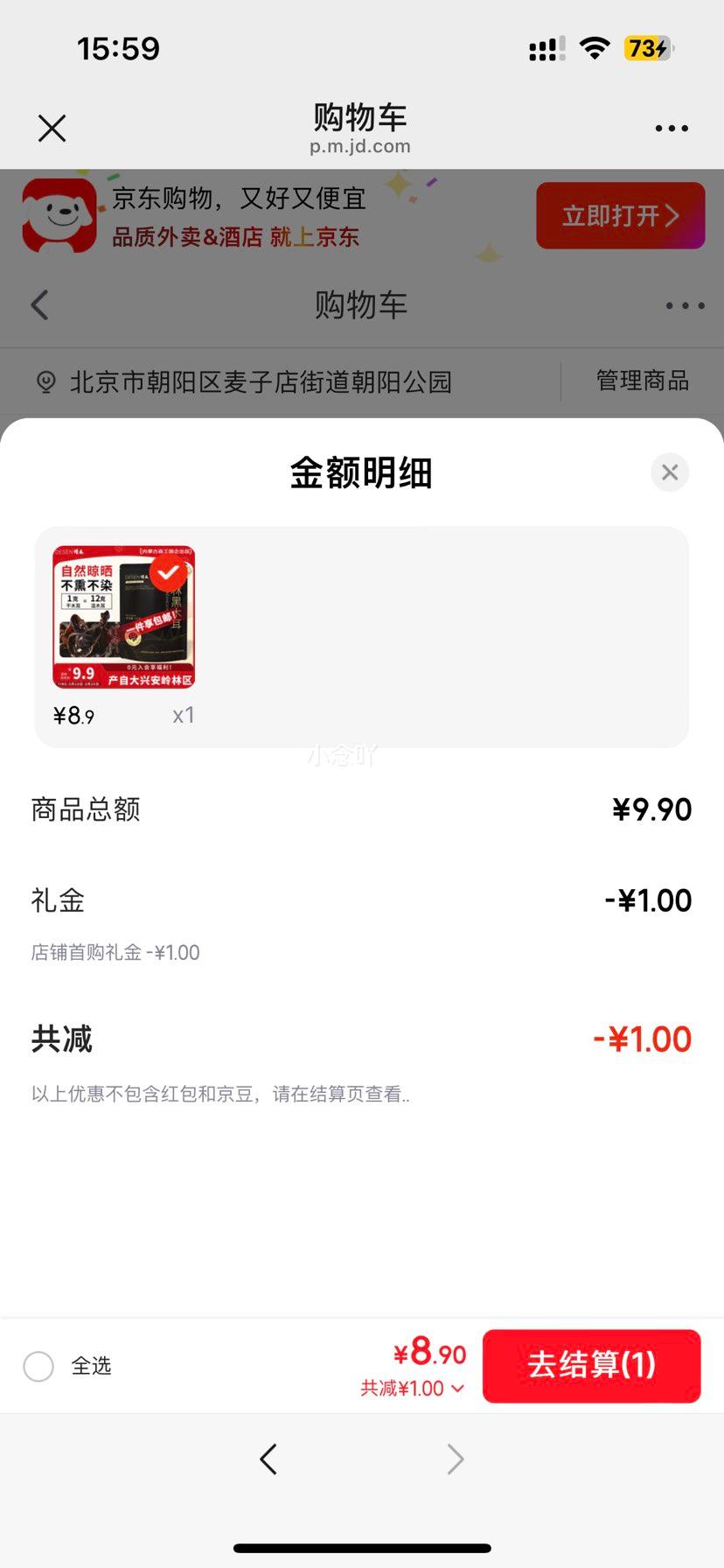Collapse the 共减¥1.00 discount details
The width and height of the screenshot is (724, 1568).
(x=413, y=1389)
